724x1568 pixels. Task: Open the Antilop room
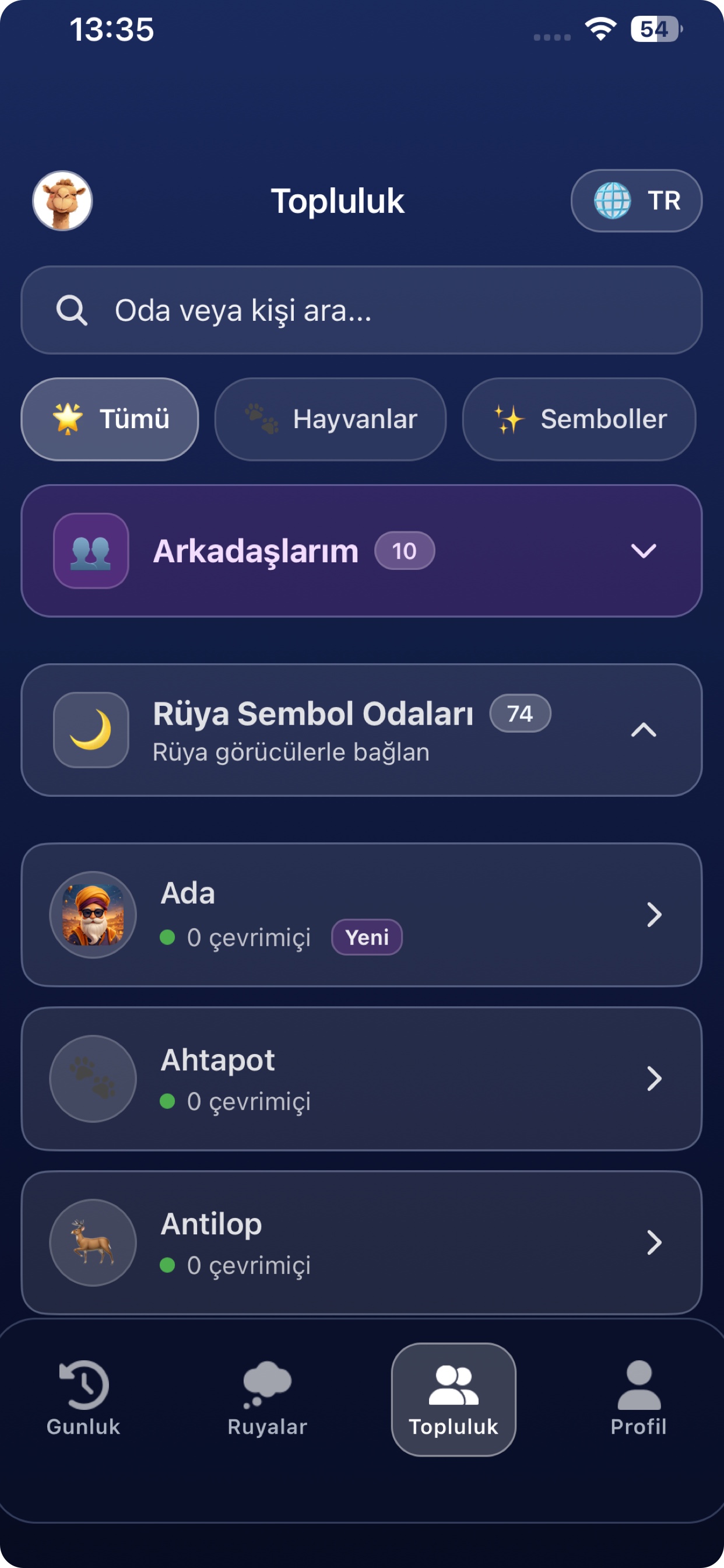click(x=654, y=1242)
